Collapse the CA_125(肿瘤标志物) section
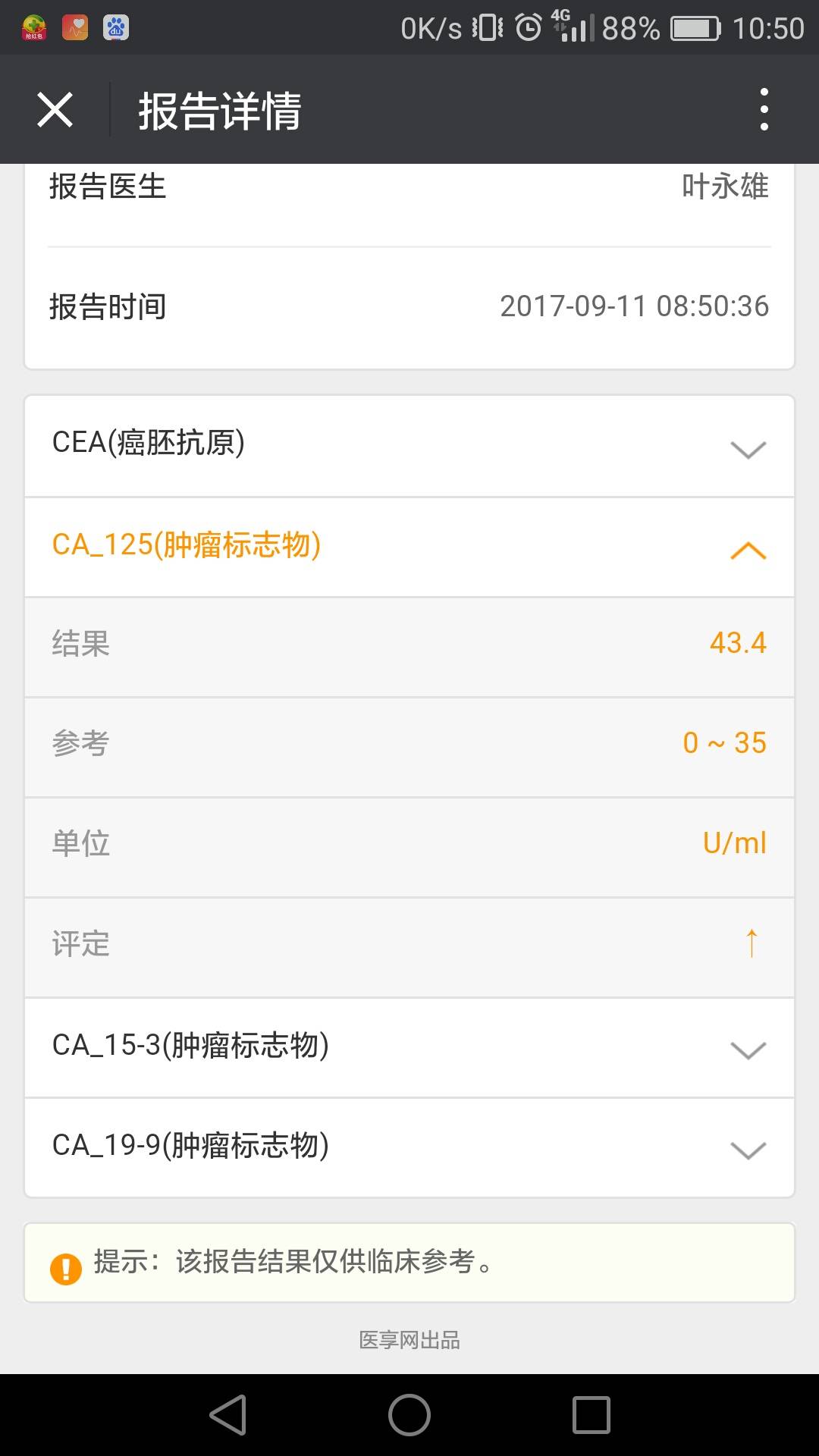The height and width of the screenshot is (1456, 819). click(x=409, y=548)
